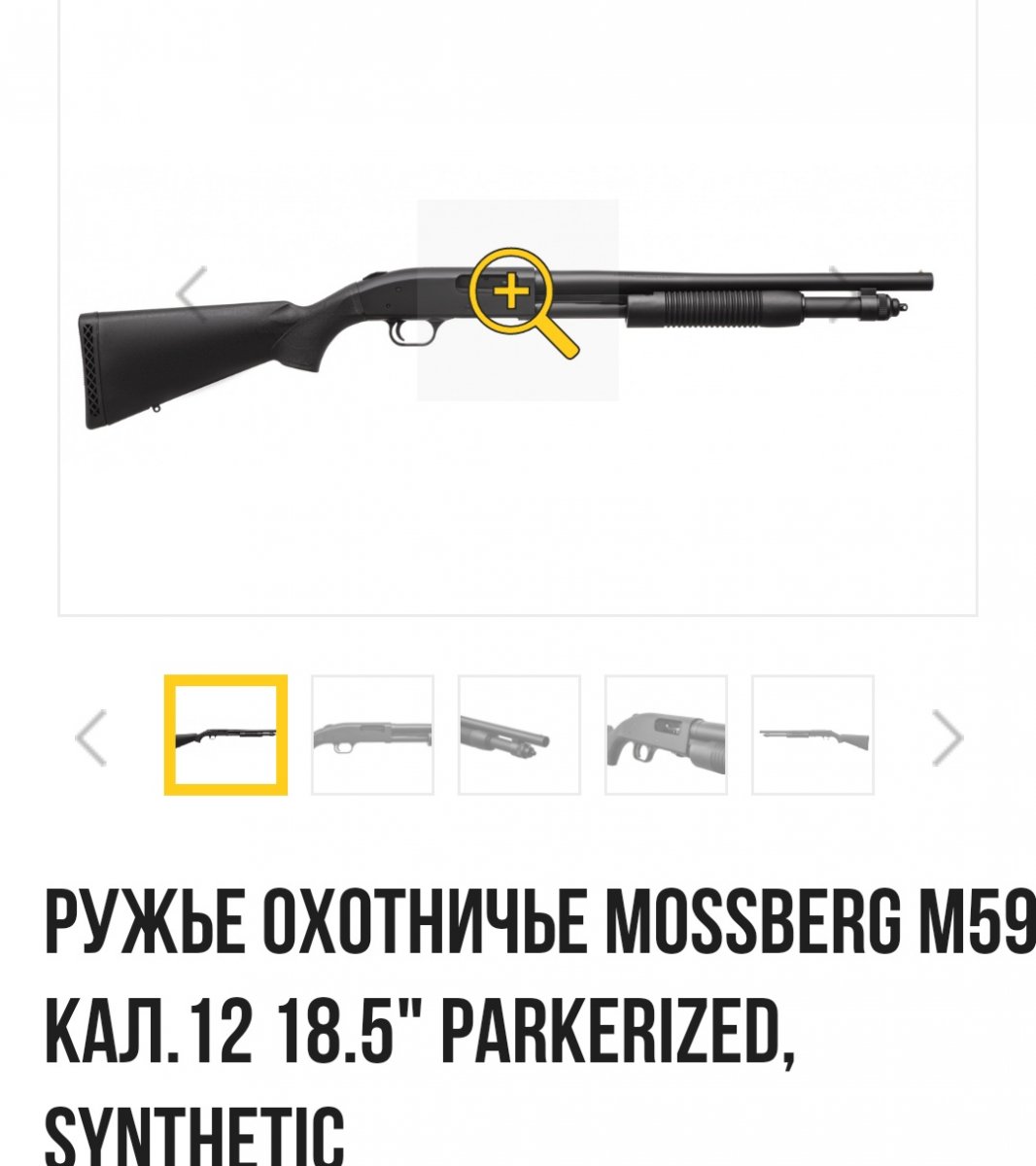Select the fourth thumbnail showing the angled receiver
The width and height of the screenshot is (1036, 1166).
pos(666,736)
